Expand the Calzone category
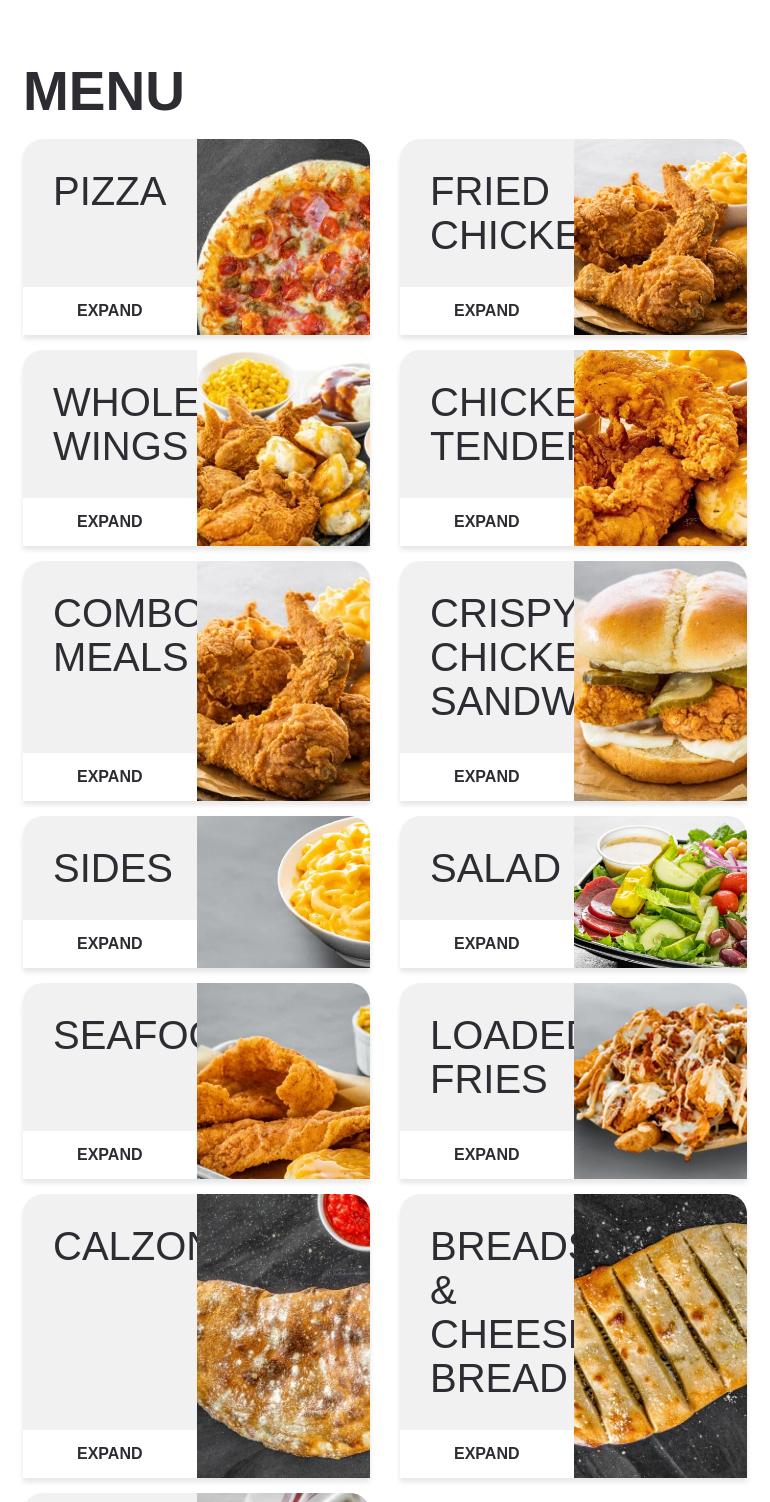Image resolution: width=770 pixels, height=1502 pixels. pos(110,1454)
